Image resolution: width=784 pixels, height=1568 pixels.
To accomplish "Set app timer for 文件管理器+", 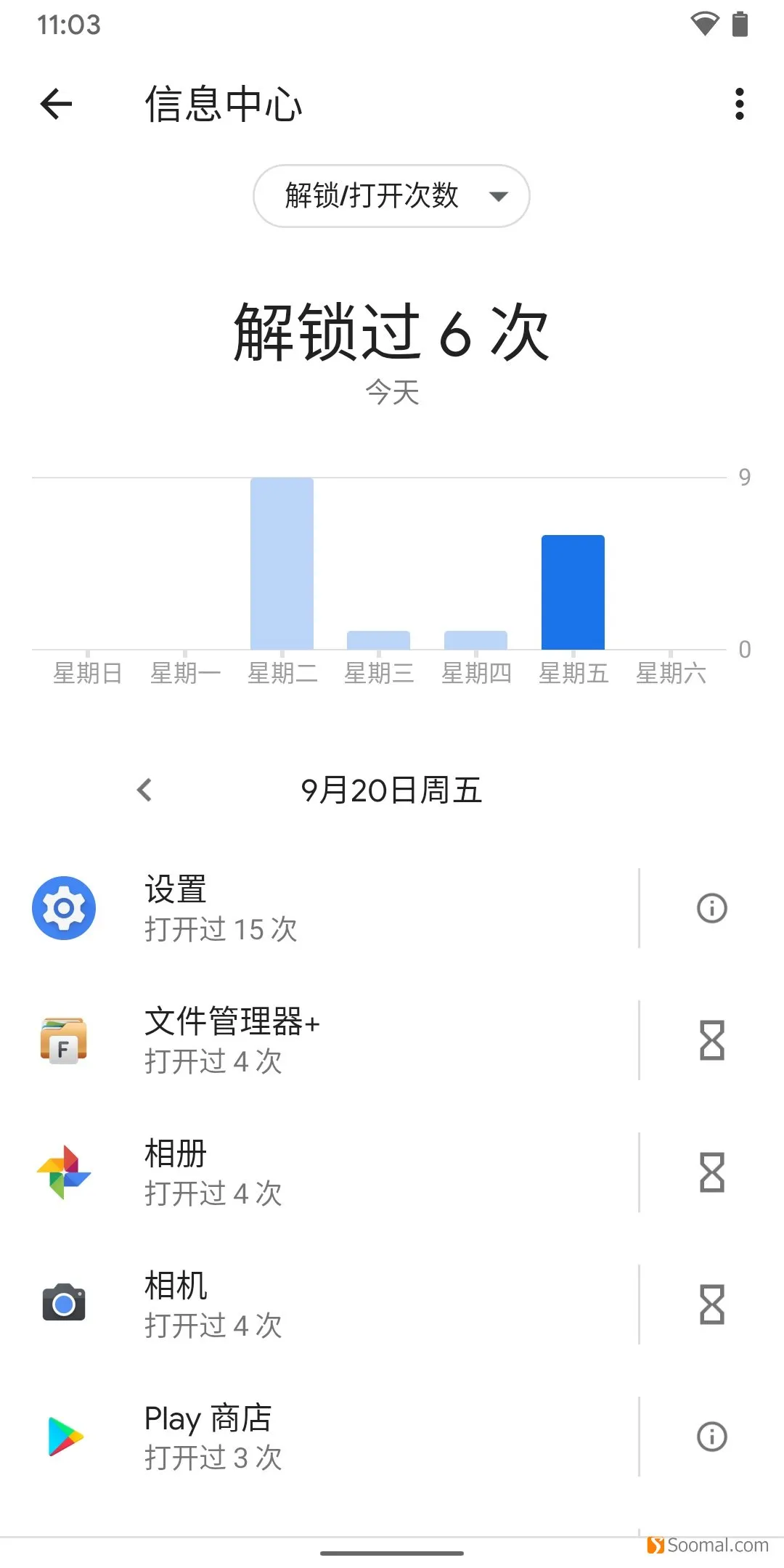I will click(712, 1040).
